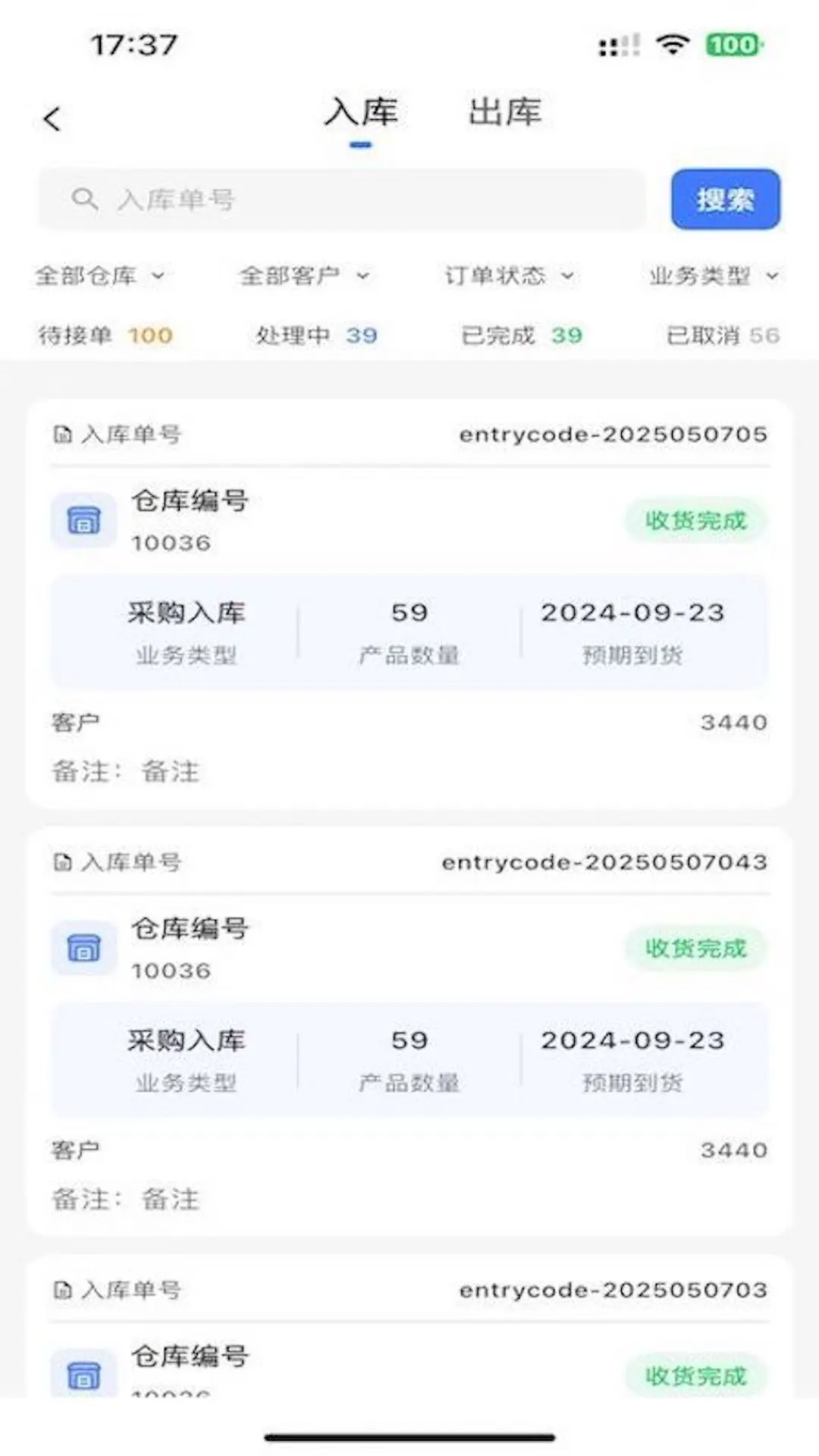
Task: Show 处理中 orders
Action: (x=315, y=335)
